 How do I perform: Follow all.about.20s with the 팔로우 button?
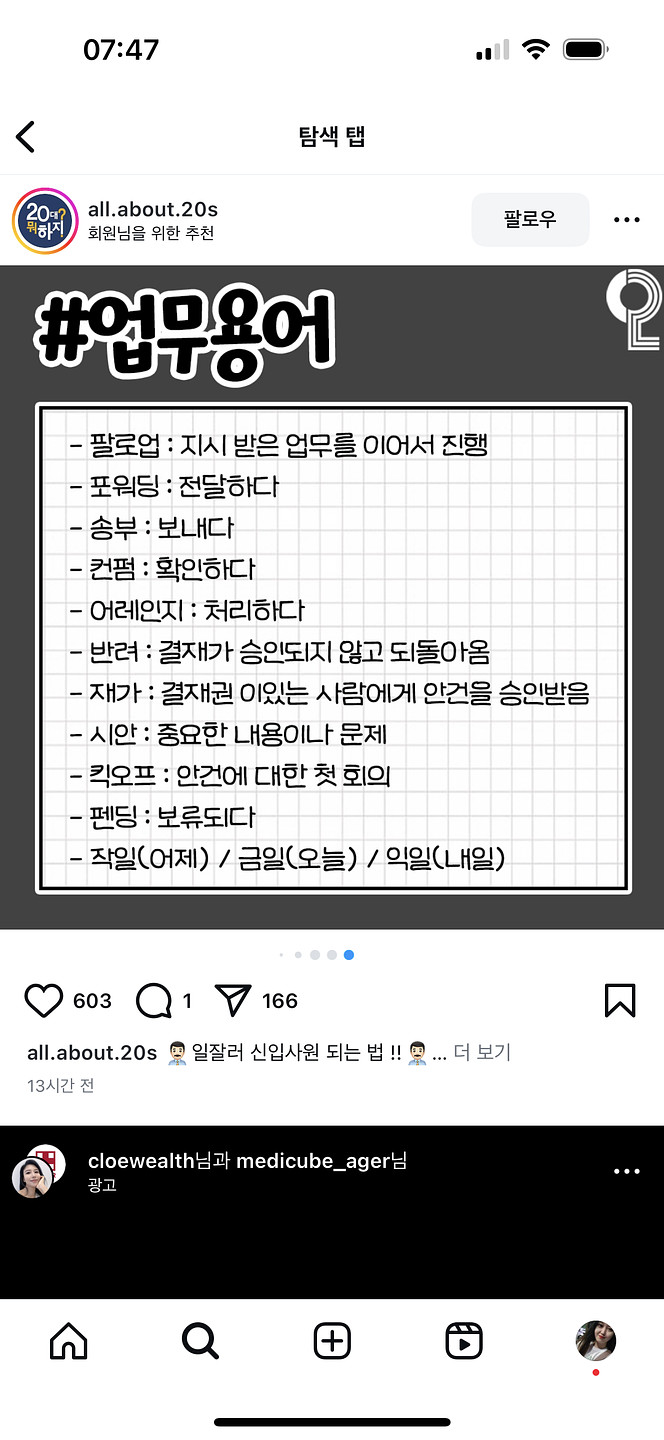click(x=530, y=220)
